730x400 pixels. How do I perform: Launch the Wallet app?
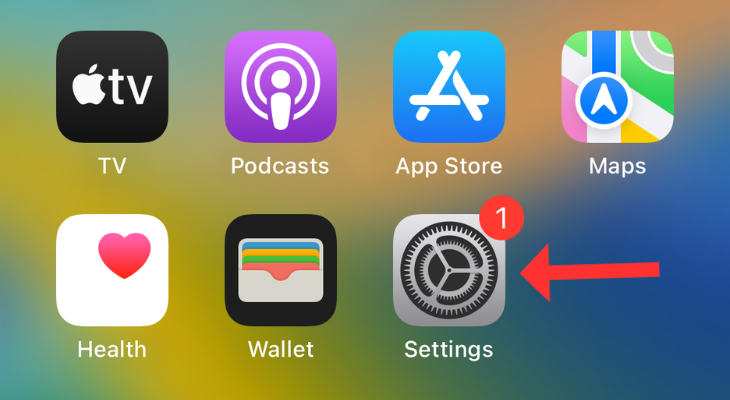280,270
